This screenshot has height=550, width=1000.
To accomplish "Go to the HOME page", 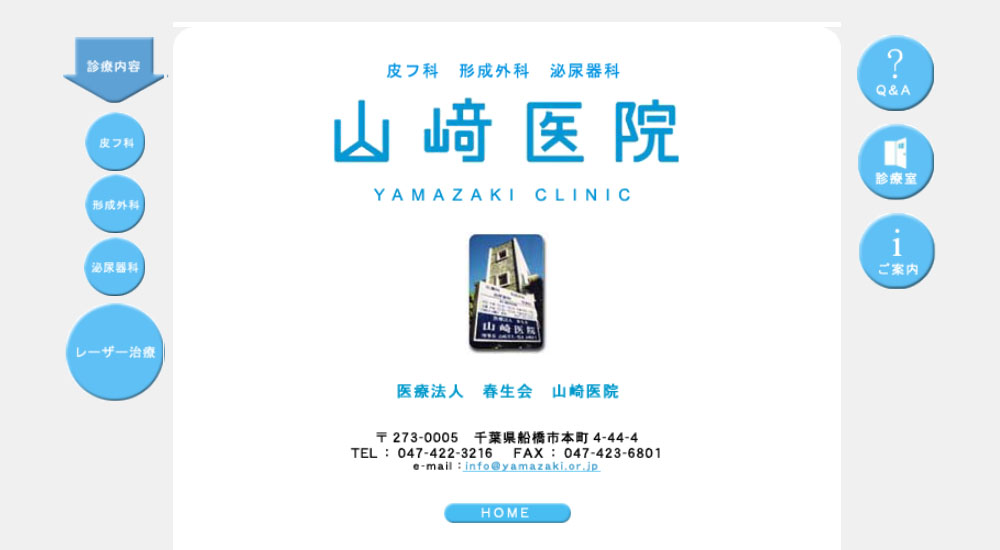I will point(507,513).
